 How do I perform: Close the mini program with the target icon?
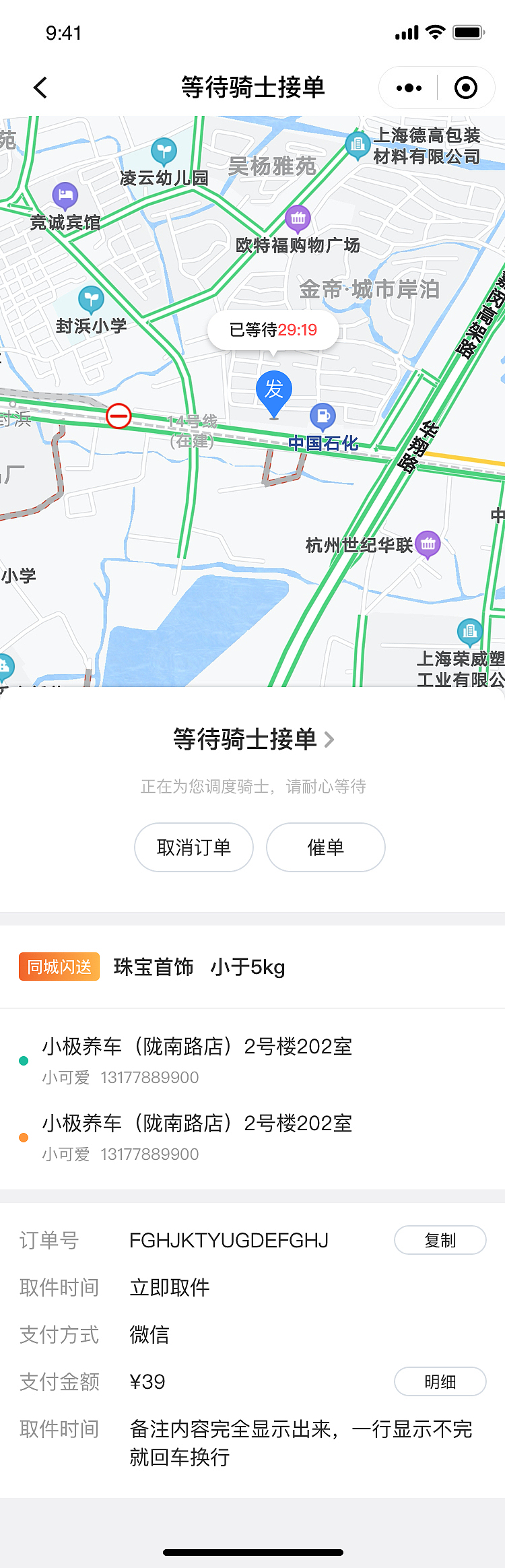click(x=466, y=88)
